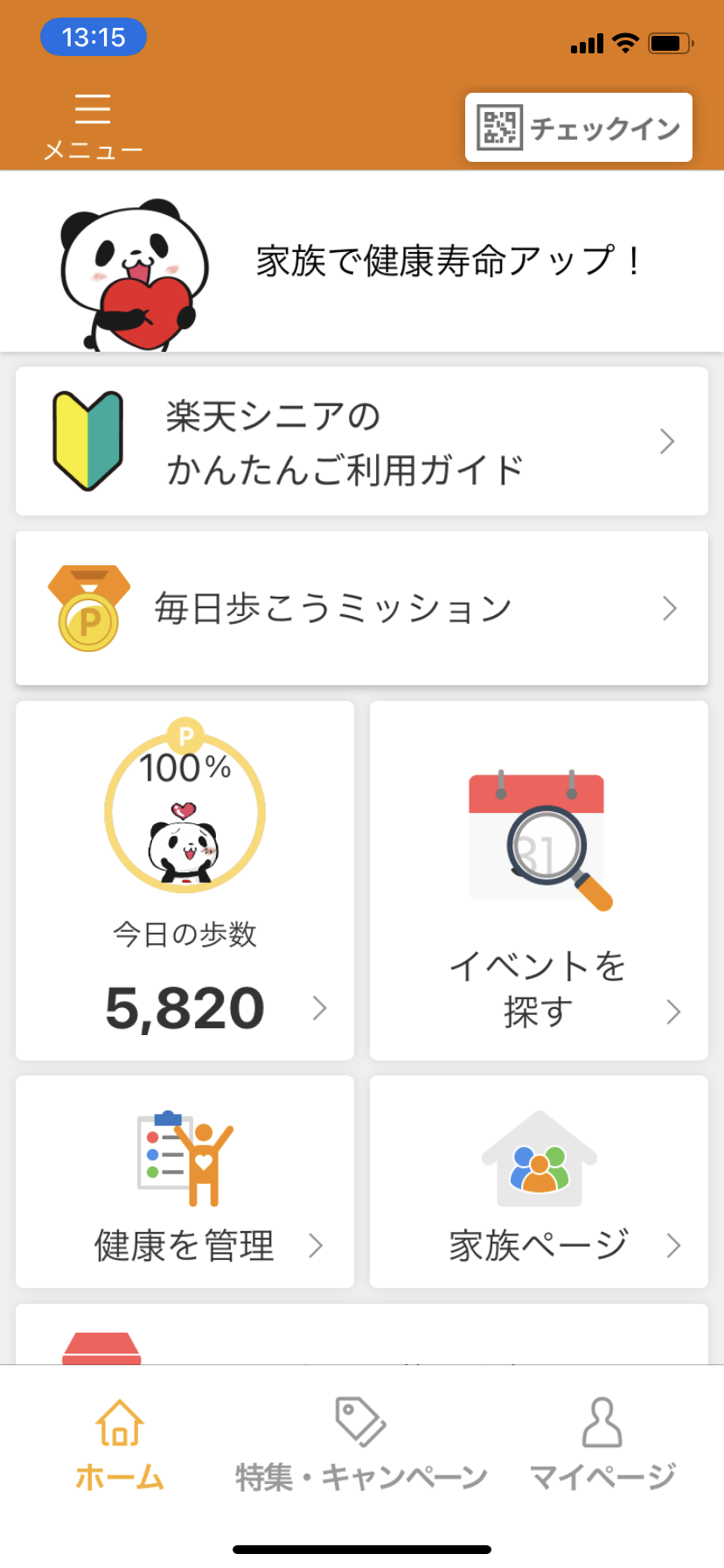Open 毎日歩こうミッション row
The height and width of the screenshot is (1568, 724).
coord(361,608)
